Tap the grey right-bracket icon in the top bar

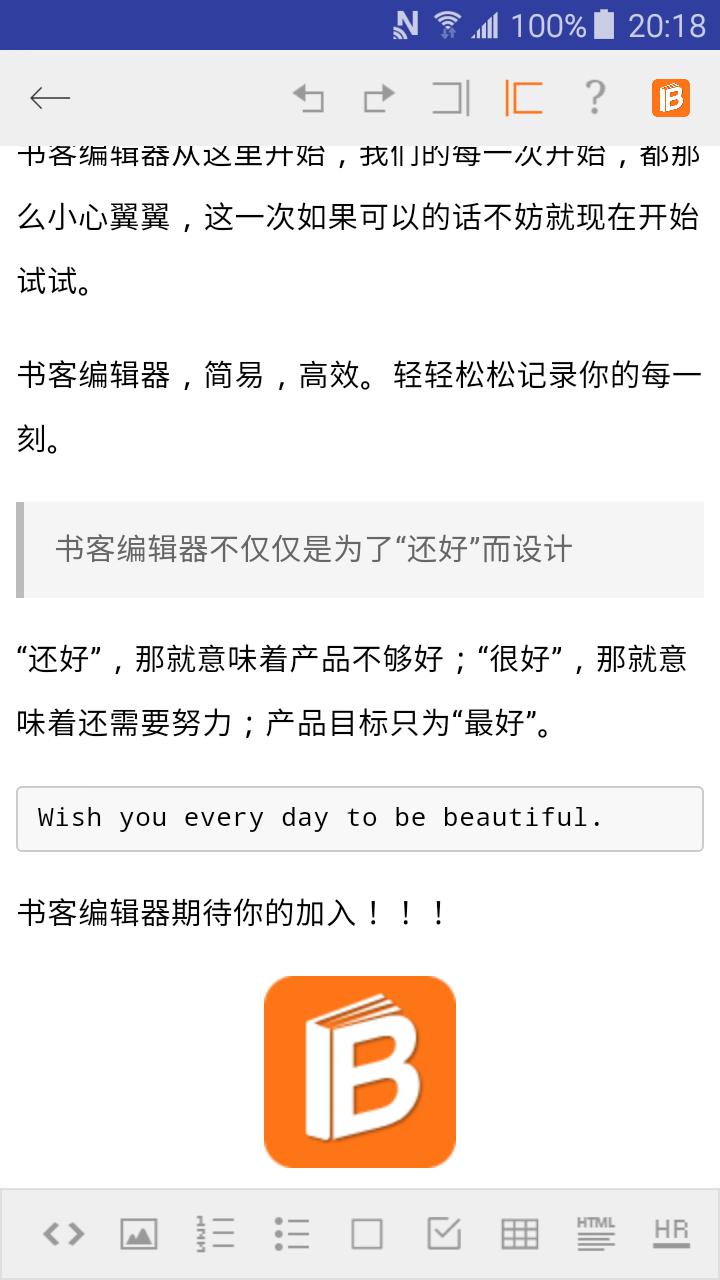click(451, 98)
